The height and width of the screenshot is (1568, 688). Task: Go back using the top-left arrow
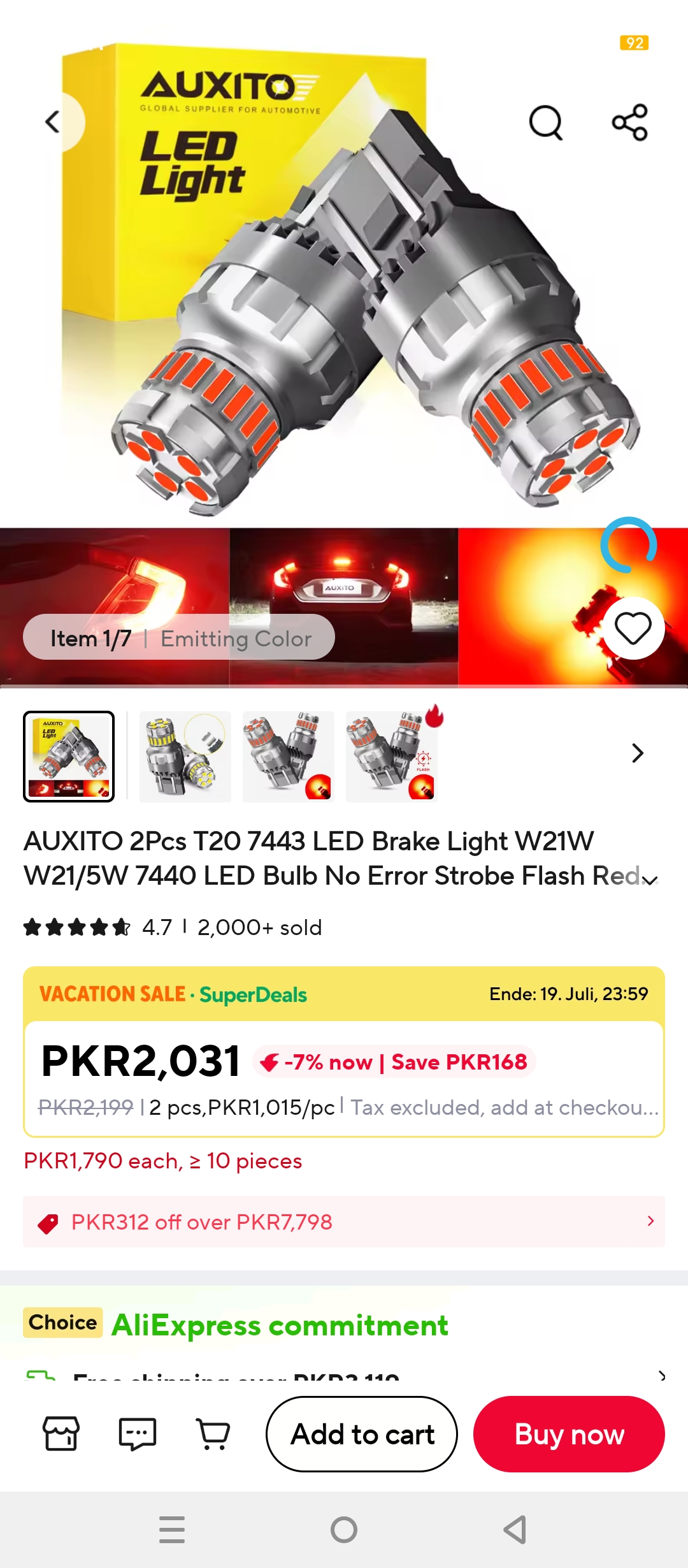coord(53,122)
